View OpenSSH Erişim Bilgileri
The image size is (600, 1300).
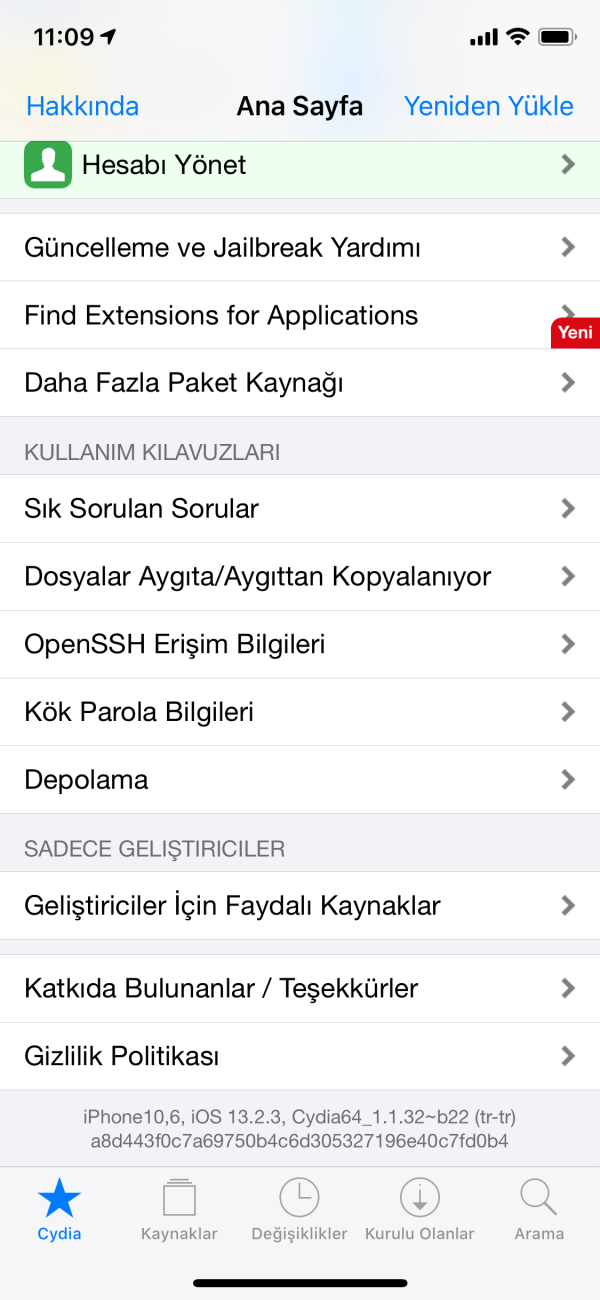point(300,644)
